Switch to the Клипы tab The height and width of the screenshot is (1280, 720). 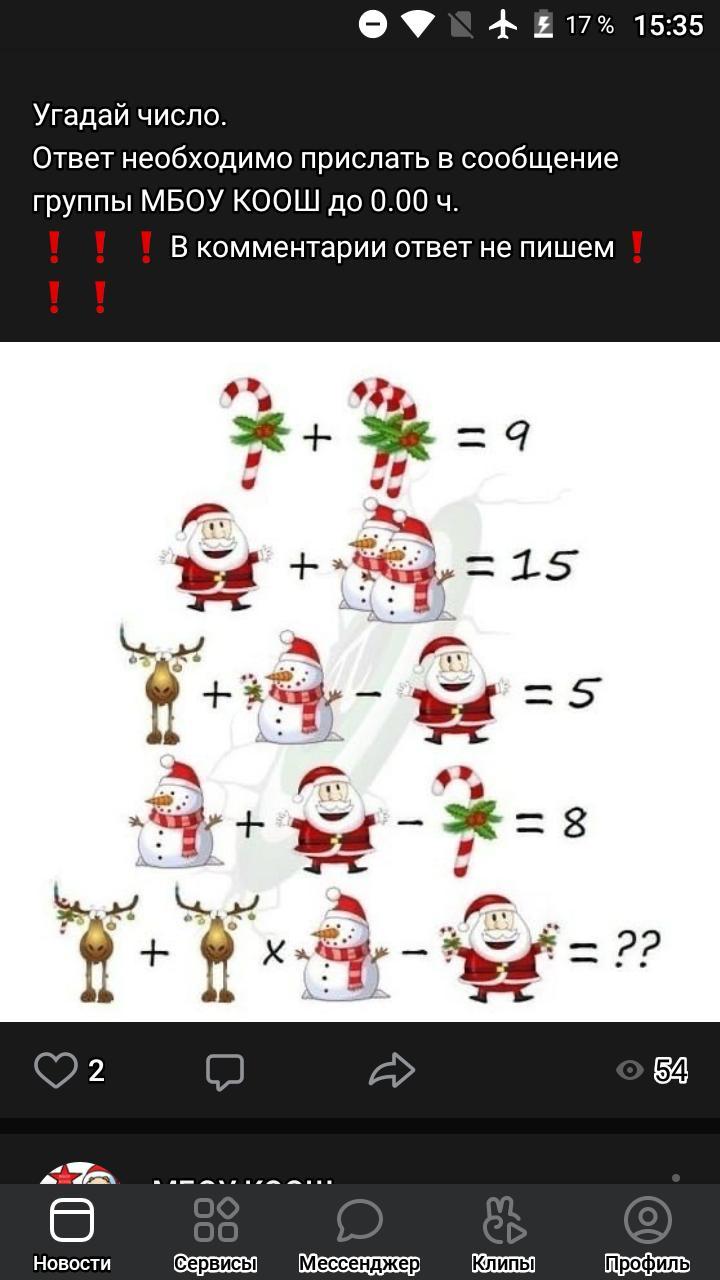[504, 1232]
